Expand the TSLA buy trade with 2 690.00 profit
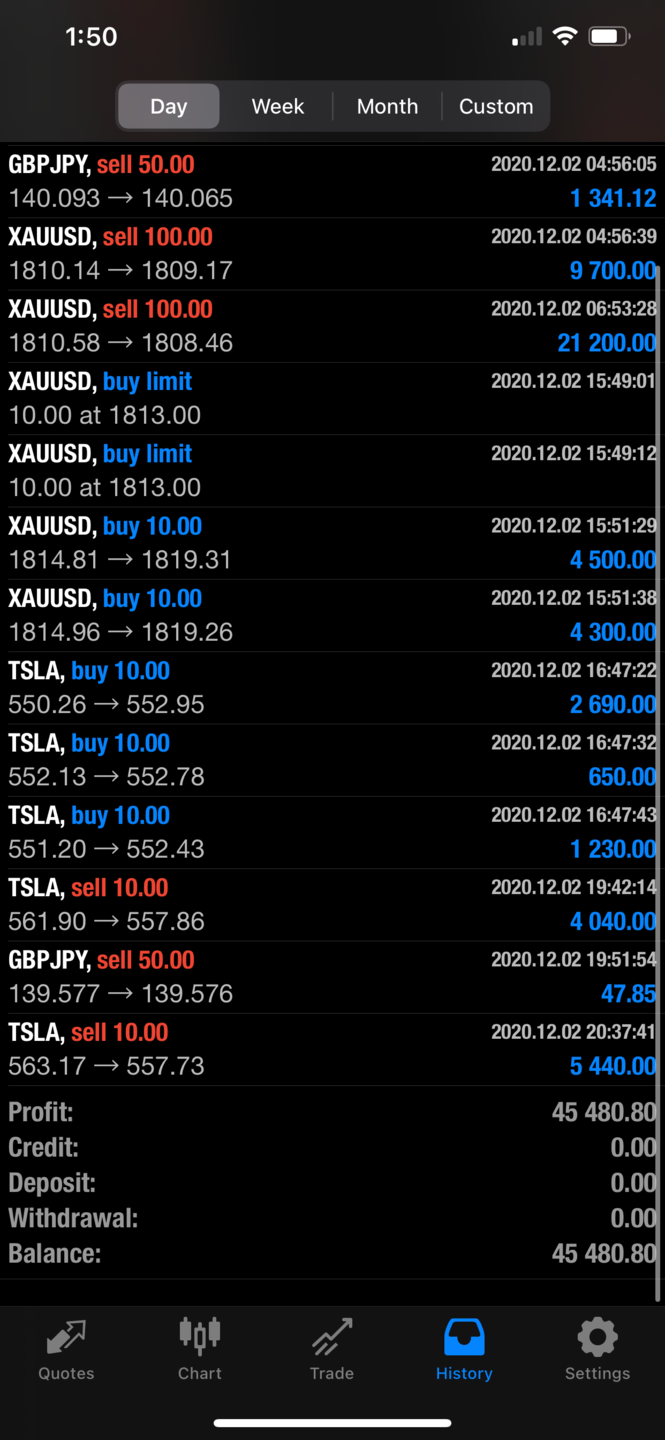This screenshot has width=665, height=1440. coord(332,688)
